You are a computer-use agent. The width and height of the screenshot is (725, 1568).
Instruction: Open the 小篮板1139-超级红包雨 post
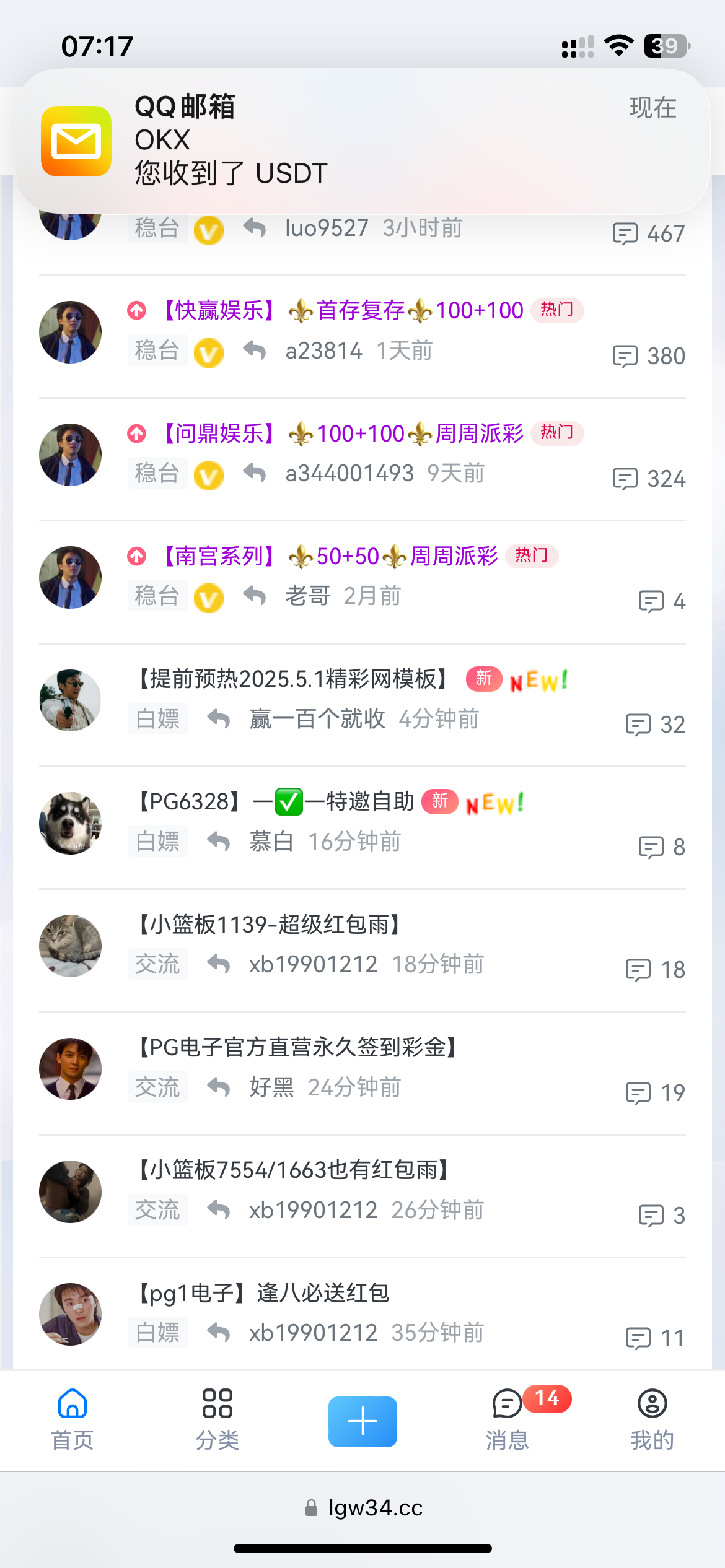[x=269, y=925]
